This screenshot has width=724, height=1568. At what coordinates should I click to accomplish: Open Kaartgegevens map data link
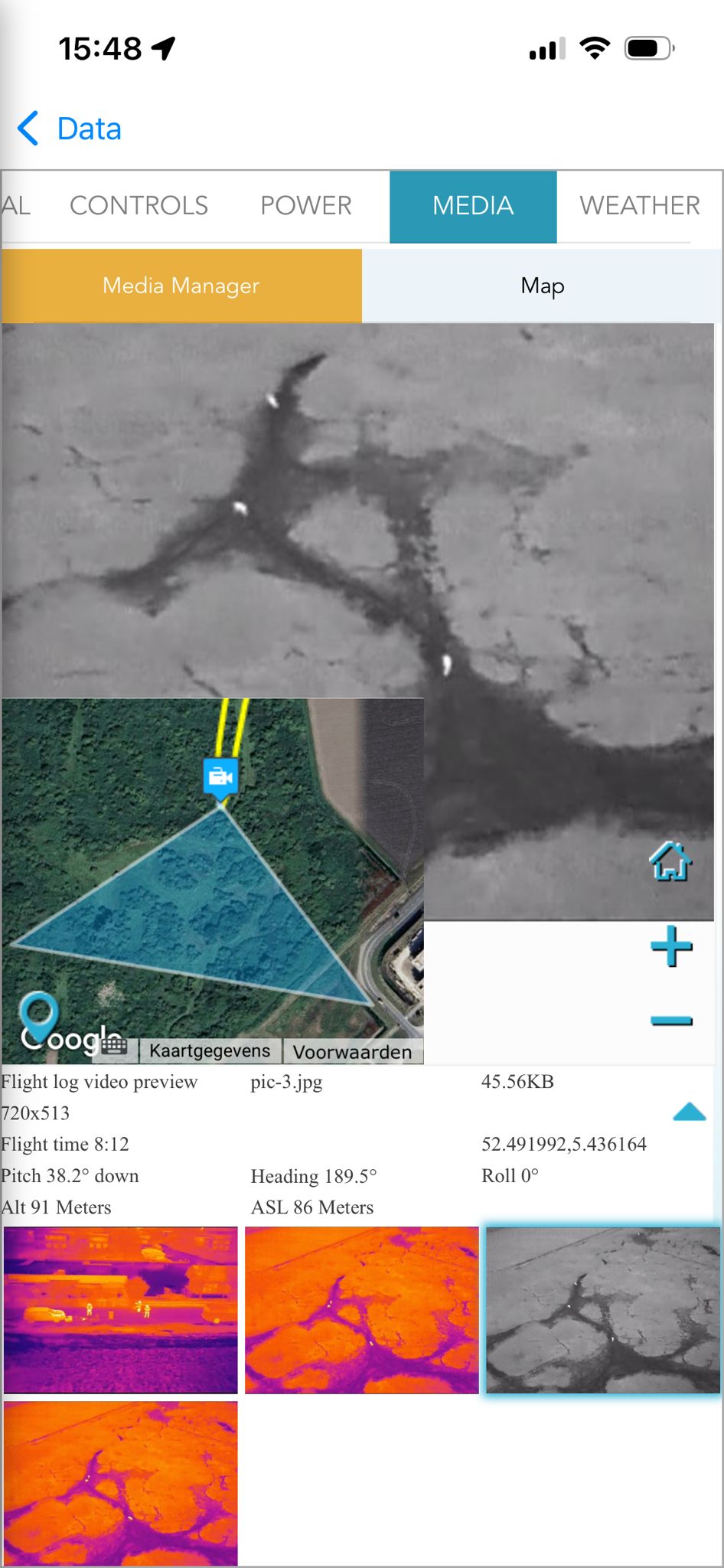coord(210,1051)
